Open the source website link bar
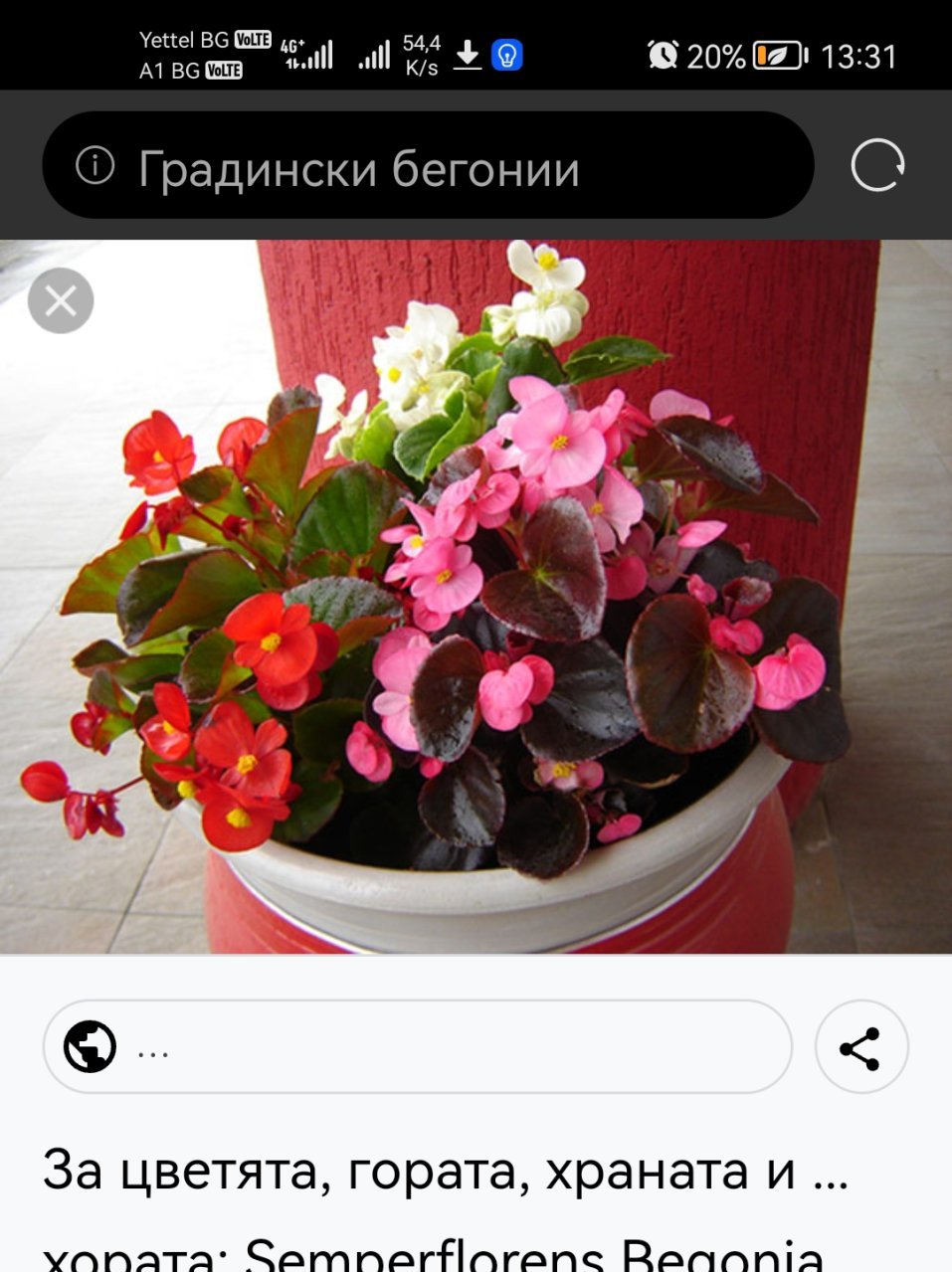Screen dimensions: 952x1272 click(x=418, y=1047)
